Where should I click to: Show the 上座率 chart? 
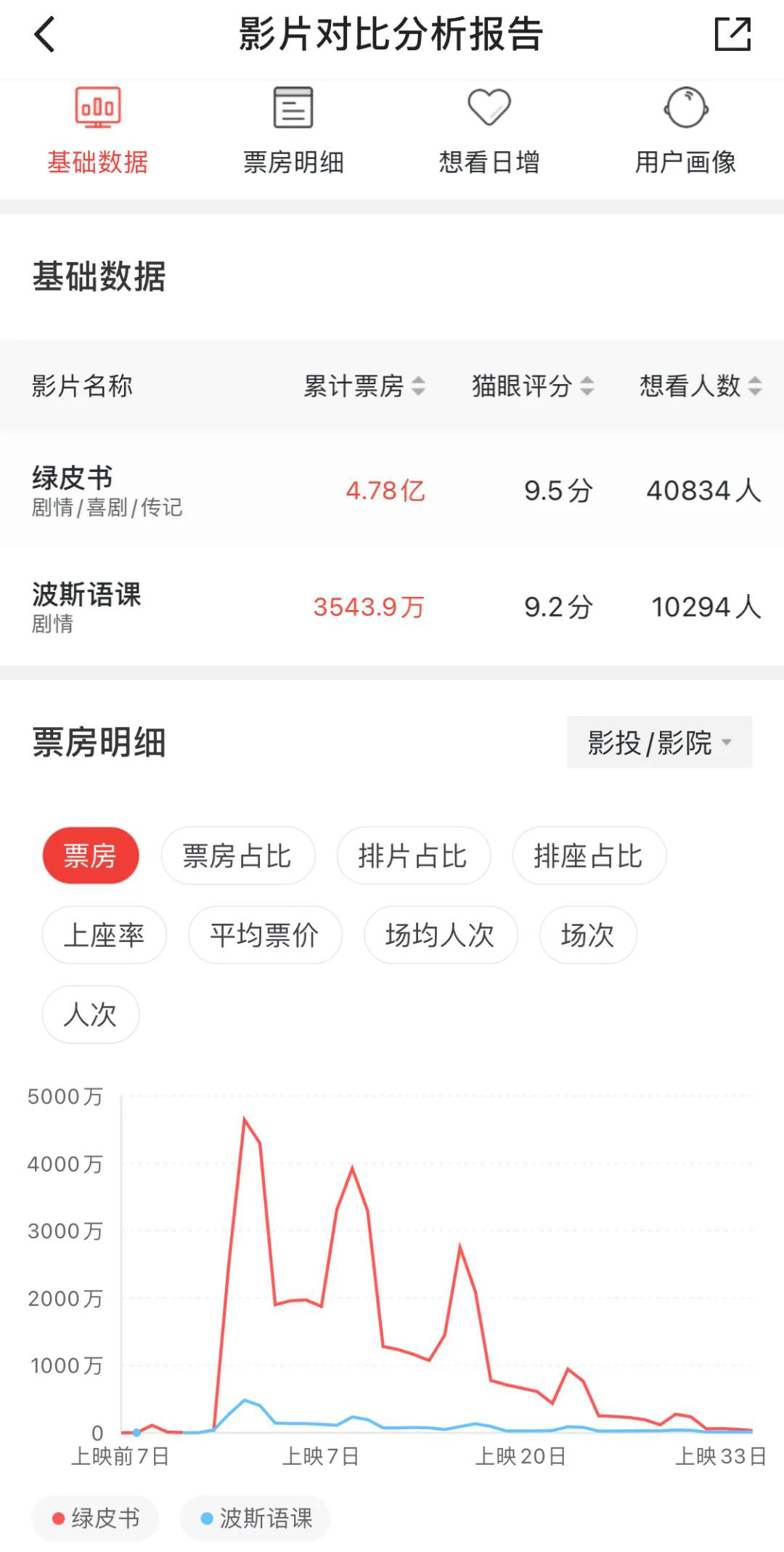pos(105,935)
